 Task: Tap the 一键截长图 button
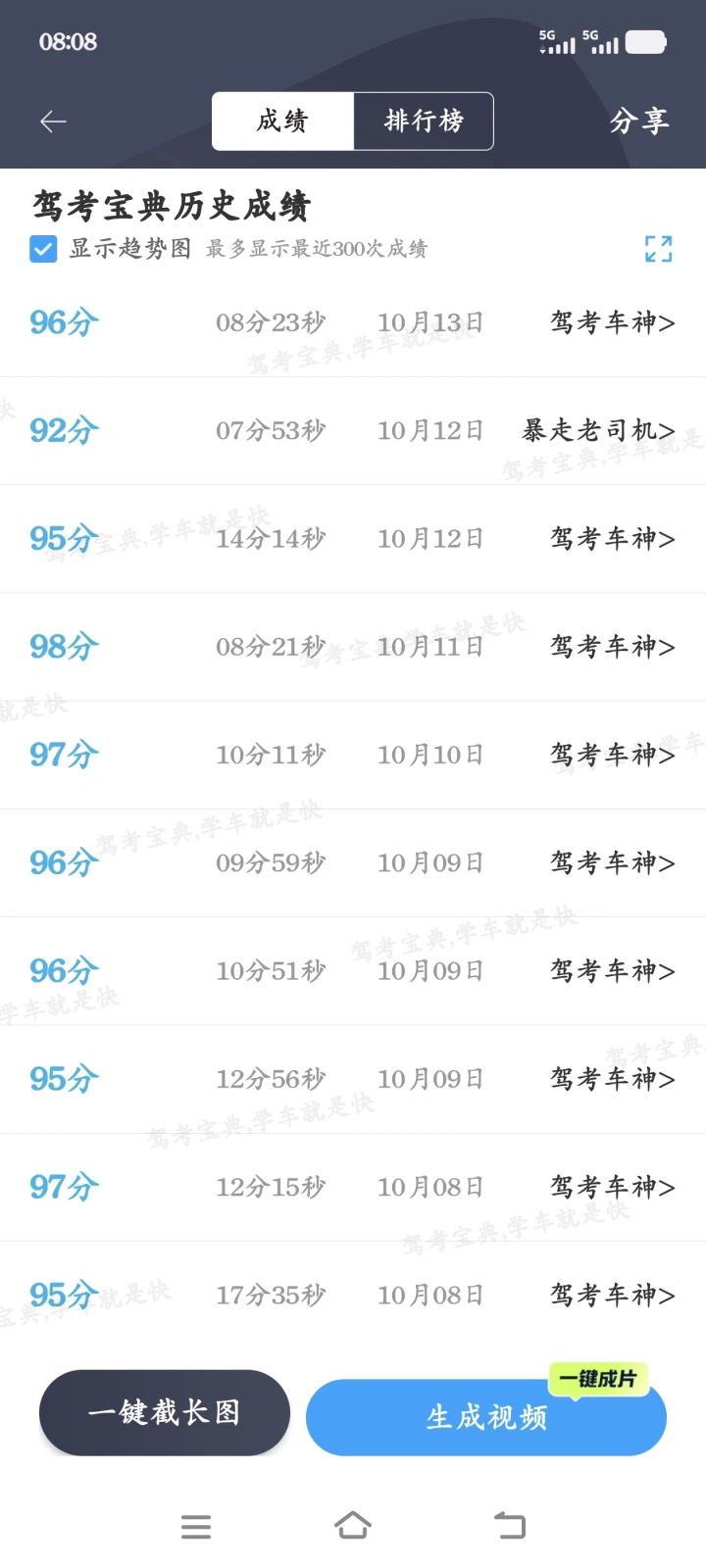tap(165, 1412)
